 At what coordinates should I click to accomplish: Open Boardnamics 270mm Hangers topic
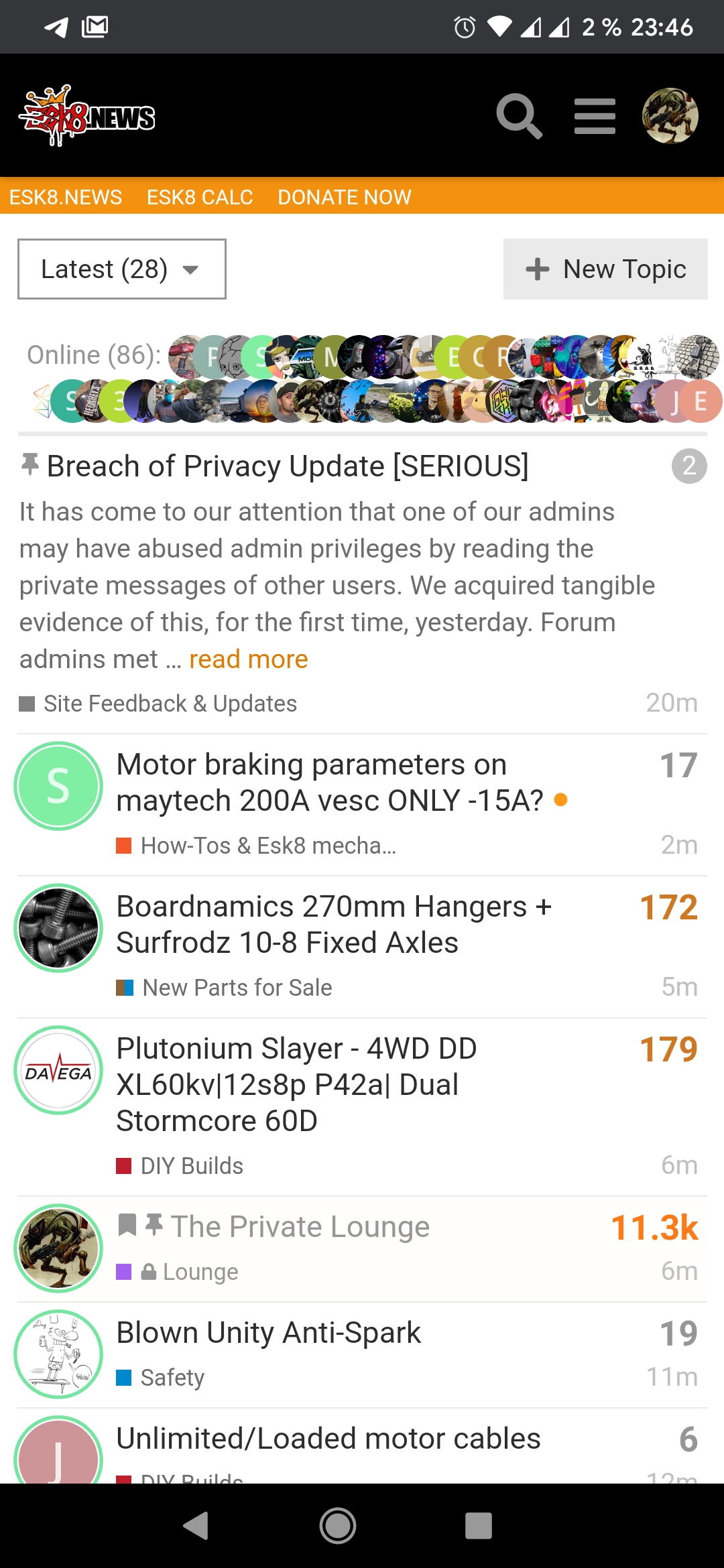334,925
